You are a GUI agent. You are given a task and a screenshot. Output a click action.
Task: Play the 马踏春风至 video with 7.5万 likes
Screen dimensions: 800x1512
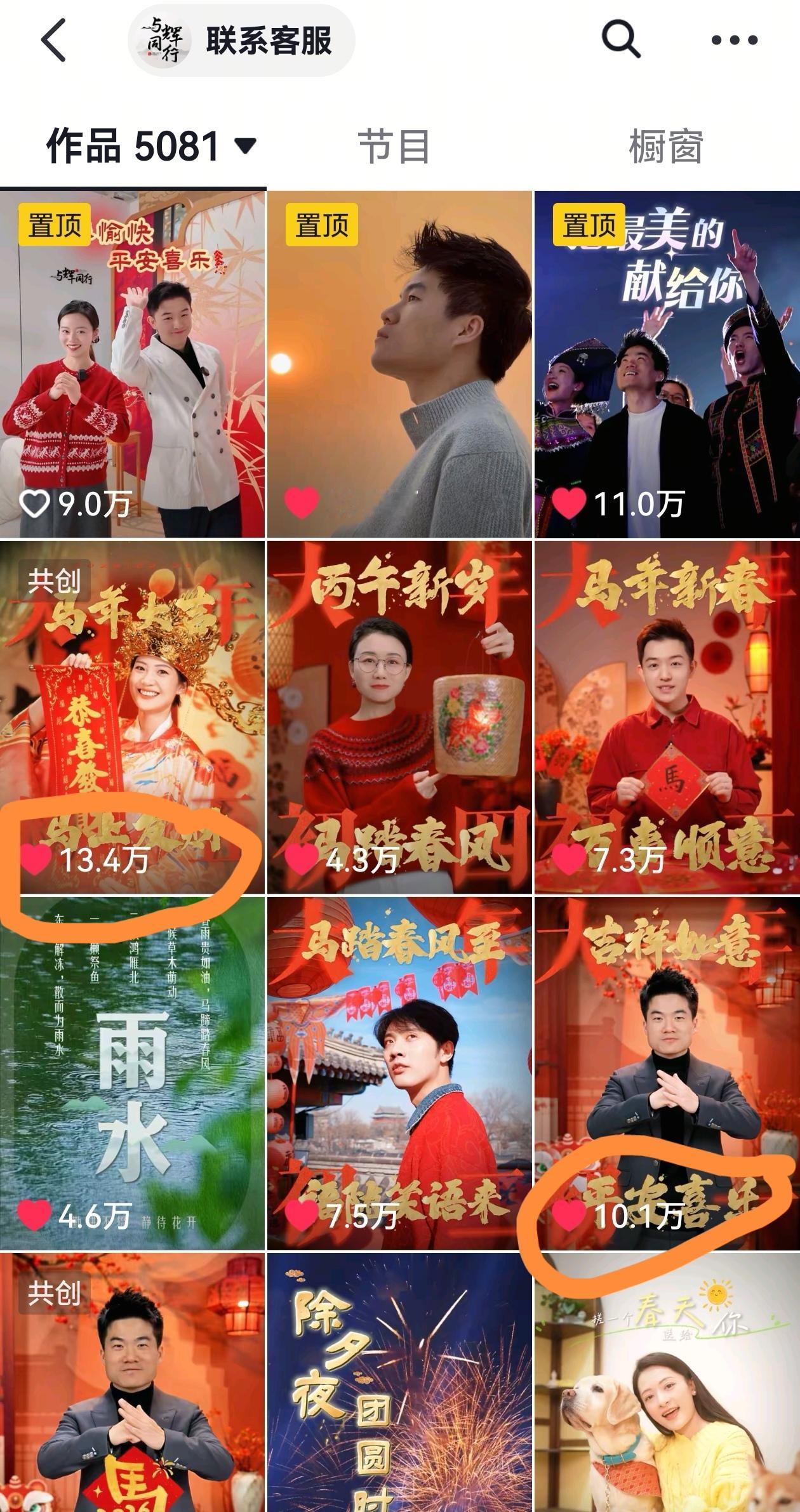[399, 1073]
